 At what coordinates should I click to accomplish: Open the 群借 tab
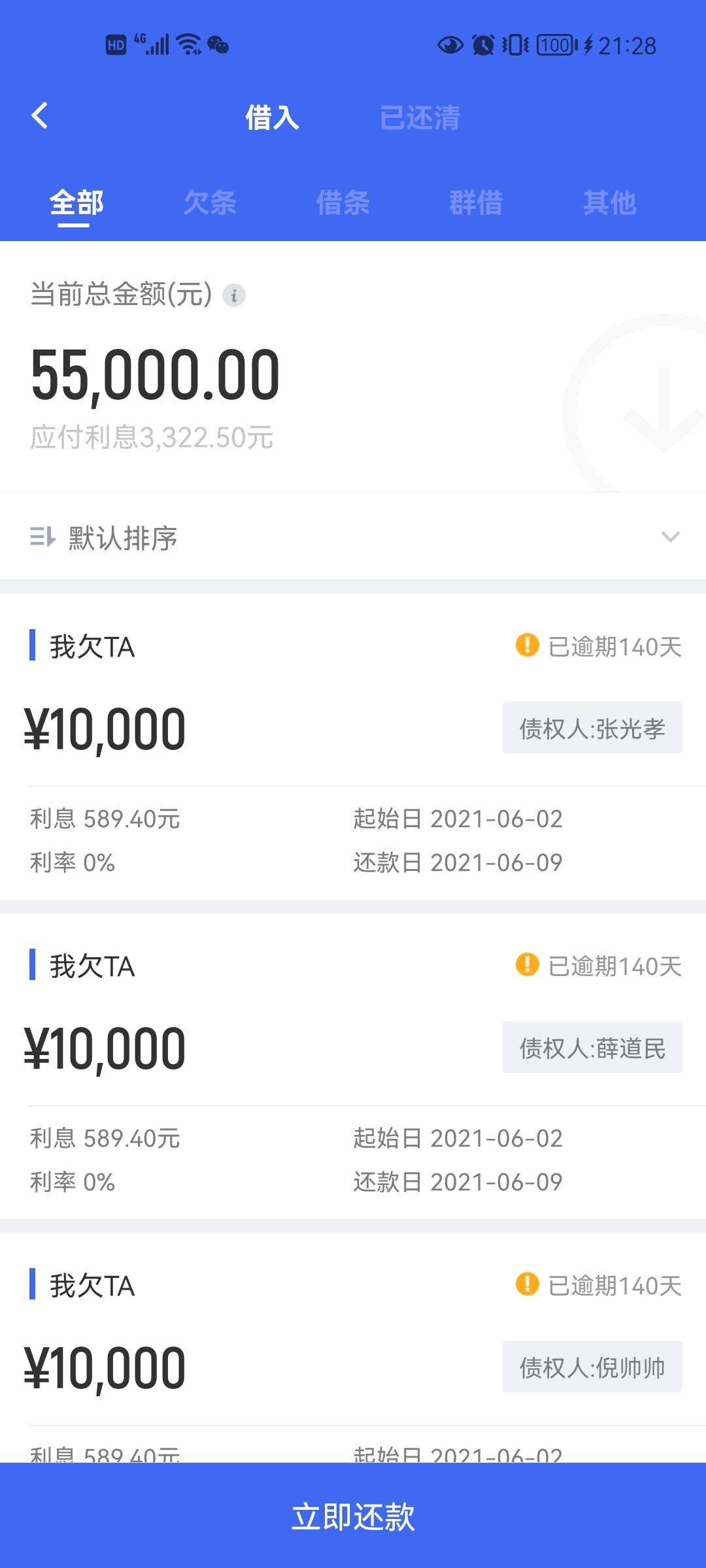point(477,203)
